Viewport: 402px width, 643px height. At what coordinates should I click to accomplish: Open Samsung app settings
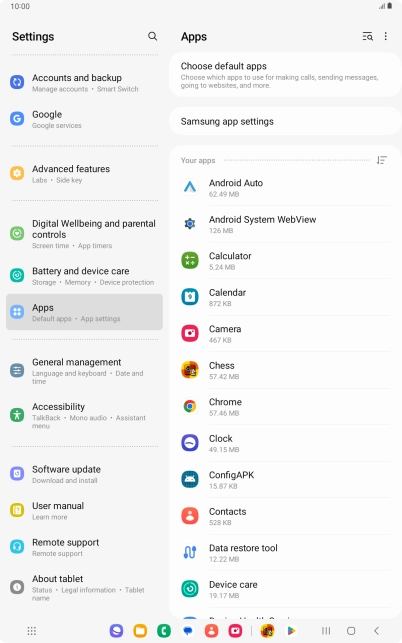[285, 121]
